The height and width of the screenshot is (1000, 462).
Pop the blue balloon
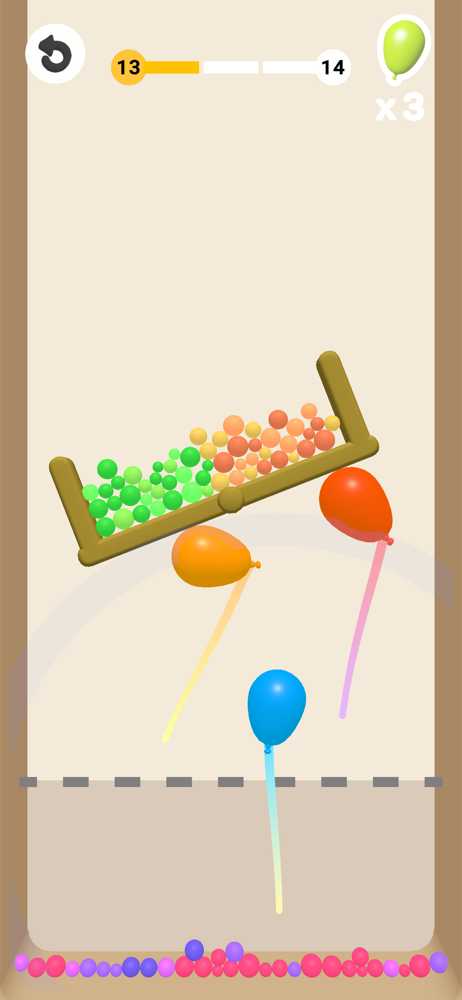[276, 709]
